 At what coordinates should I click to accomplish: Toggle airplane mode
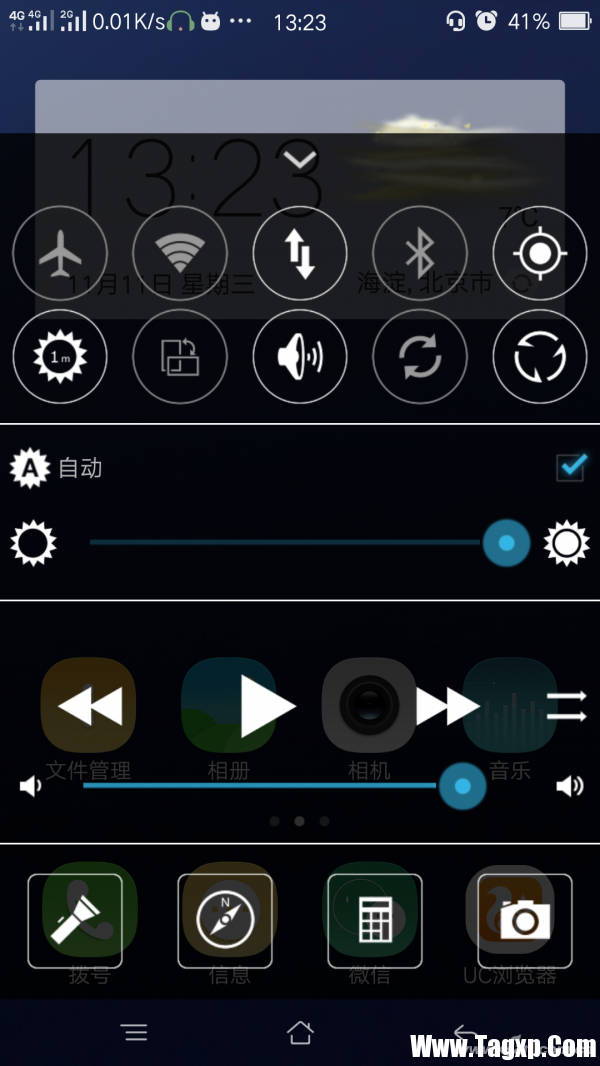click(x=60, y=253)
